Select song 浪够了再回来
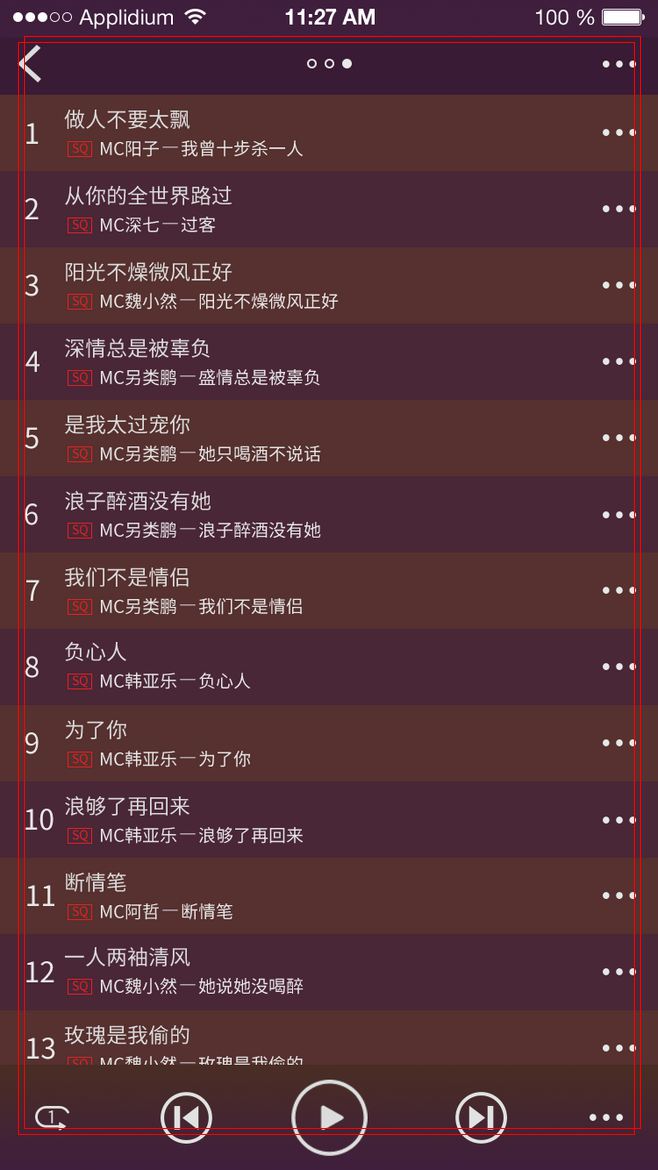Viewport: 658px width, 1170px height. coord(329,819)
